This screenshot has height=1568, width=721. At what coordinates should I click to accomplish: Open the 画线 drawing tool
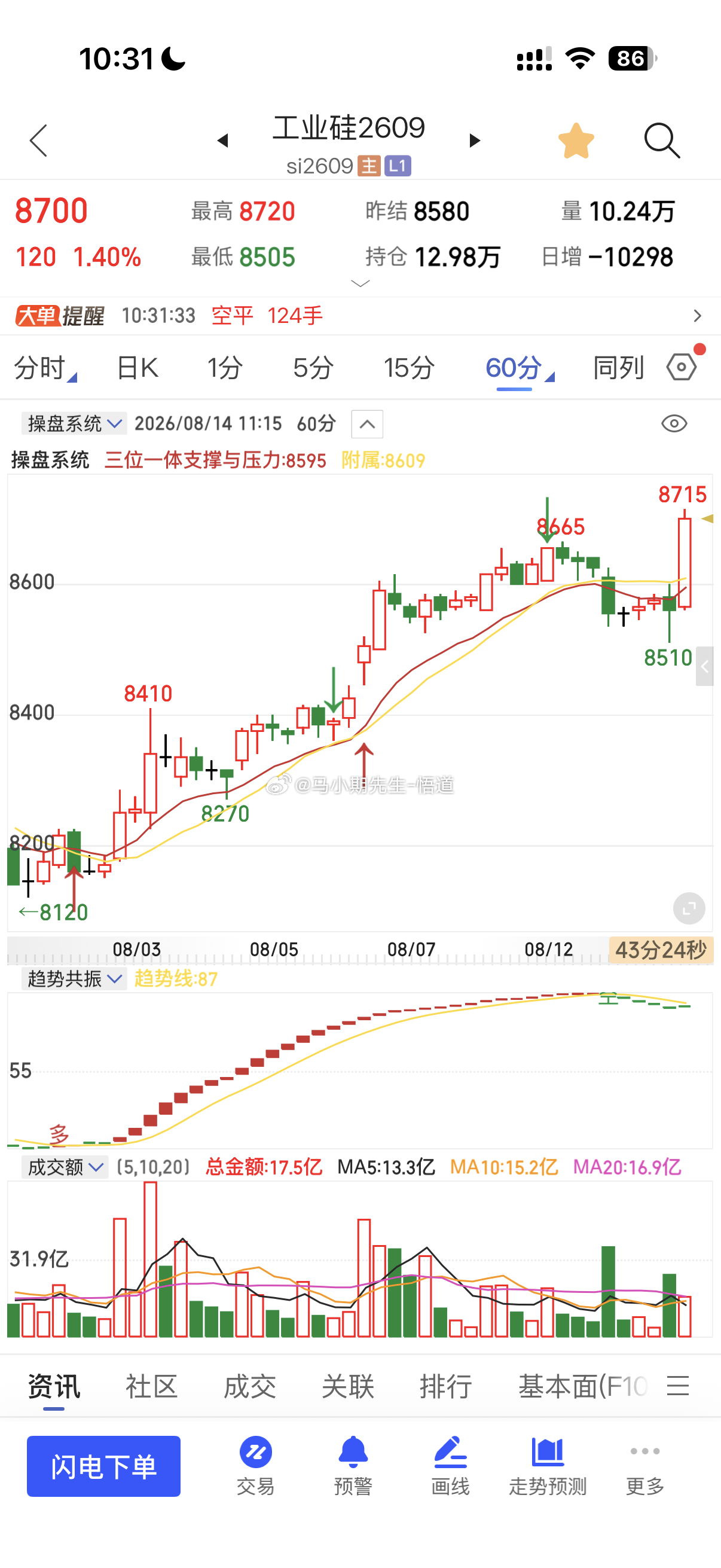(450, 1465)
